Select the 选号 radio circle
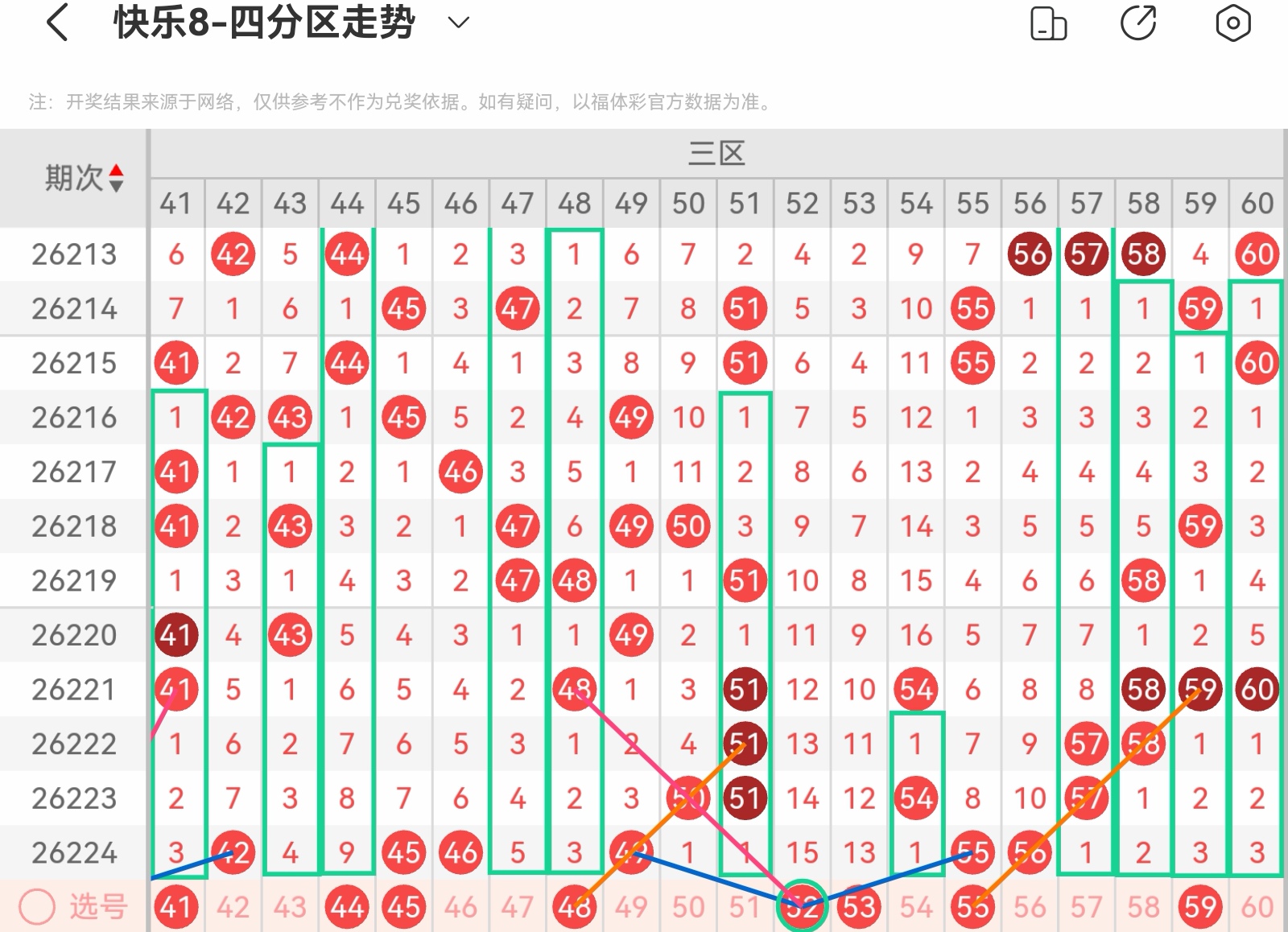The image size is (1288, 932). click(x=37, y=907)
